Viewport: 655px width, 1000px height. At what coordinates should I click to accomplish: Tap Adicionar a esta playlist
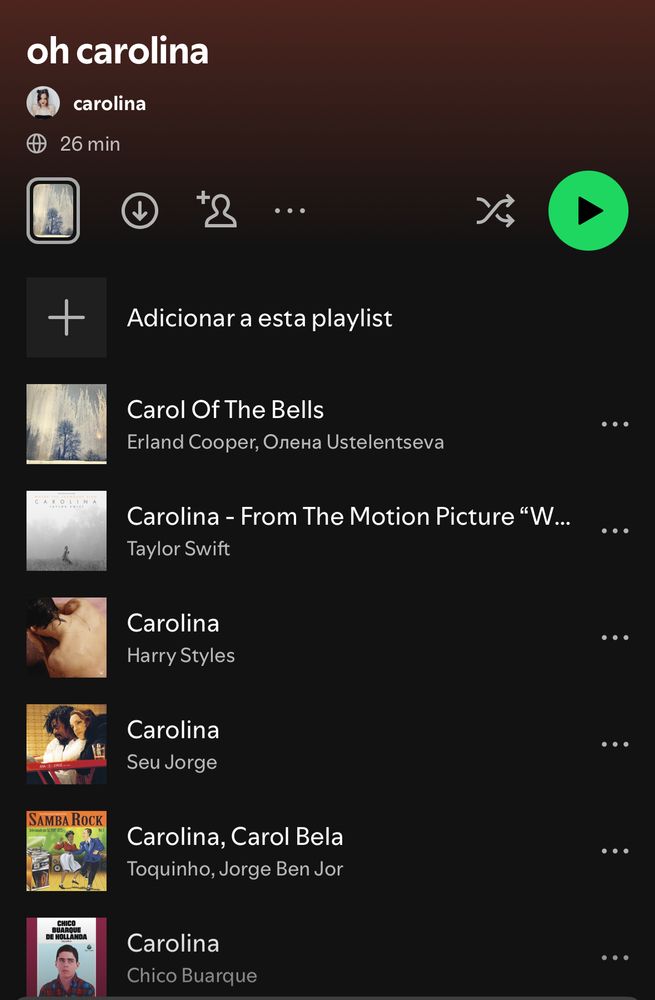coord(259,318)
